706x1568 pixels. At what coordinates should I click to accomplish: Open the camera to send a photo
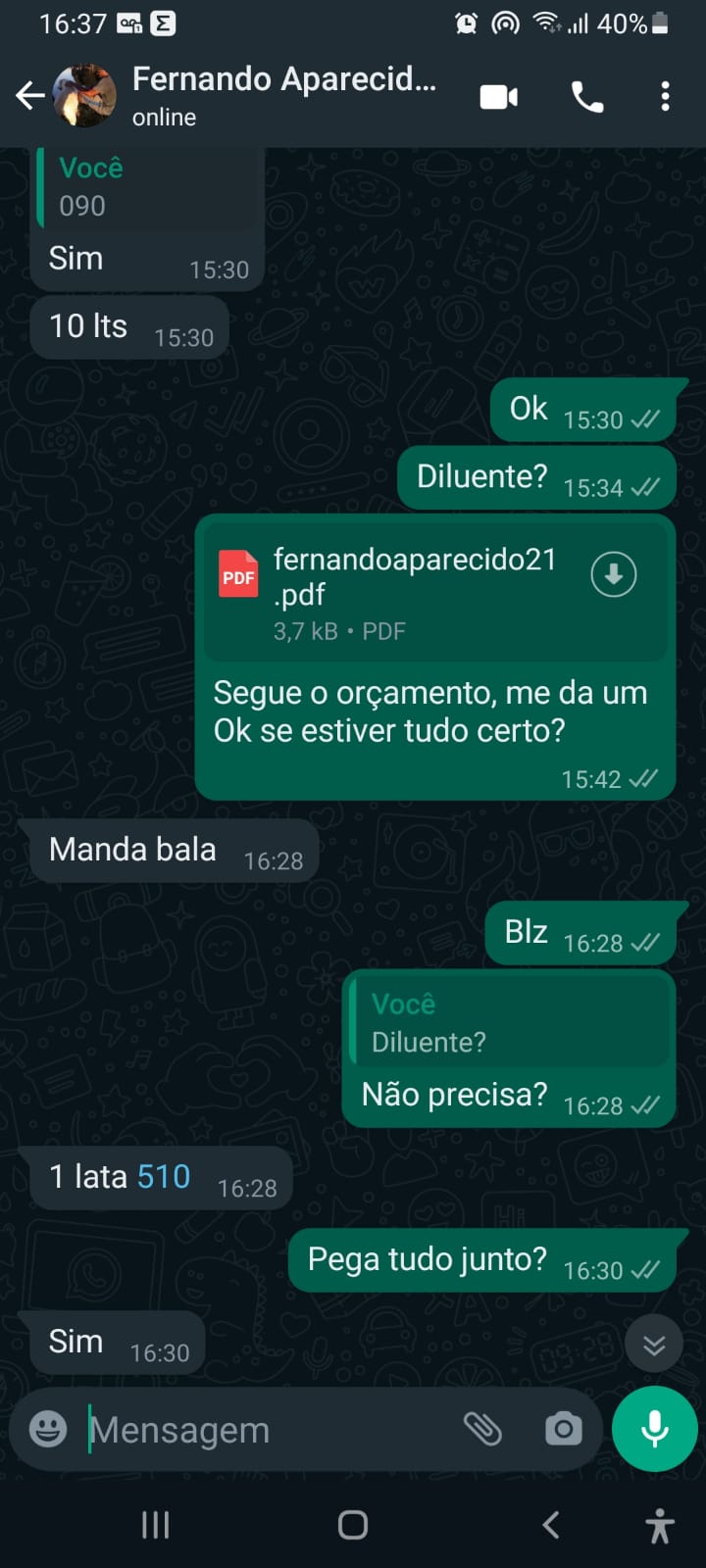[563, 1430]
